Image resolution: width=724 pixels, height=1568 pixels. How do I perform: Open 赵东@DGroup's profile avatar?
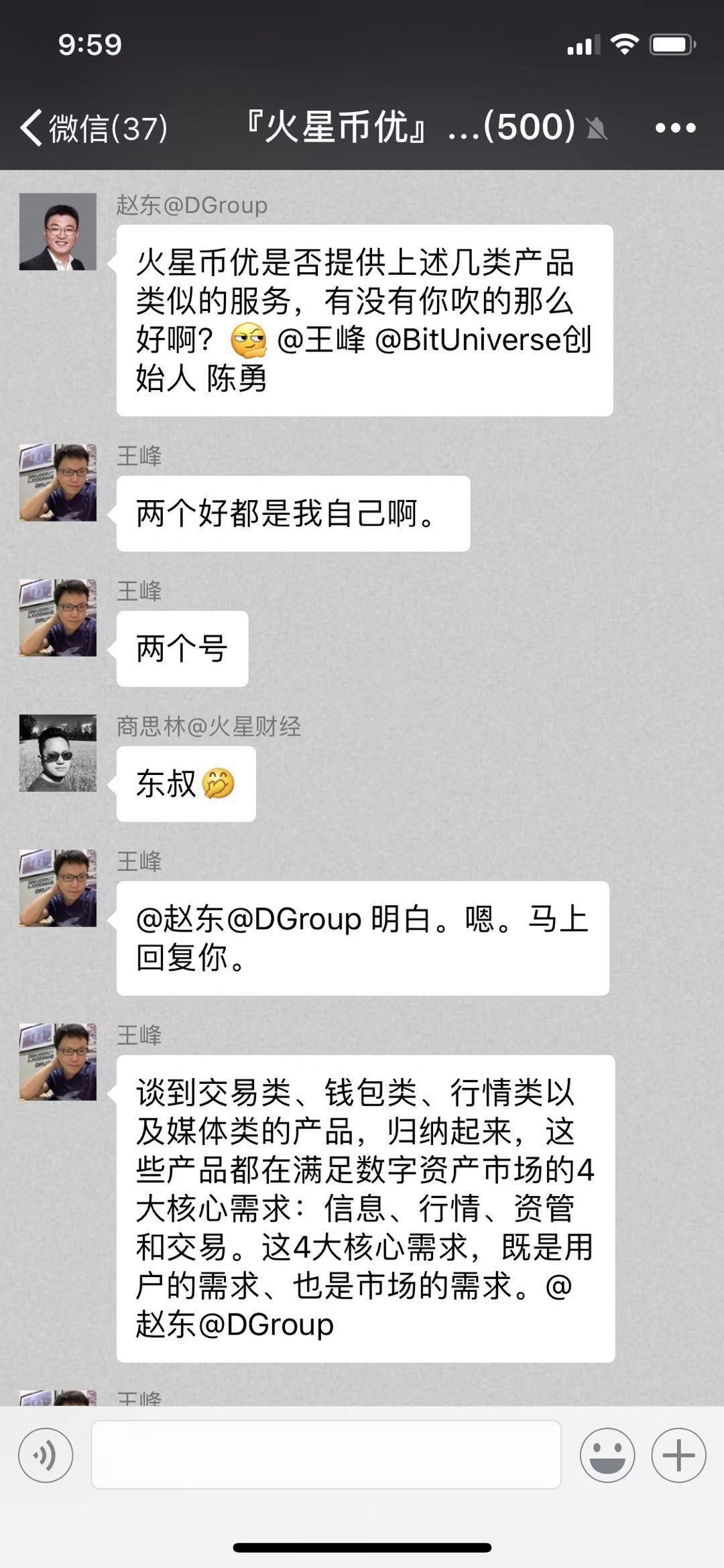coord(59,231)
